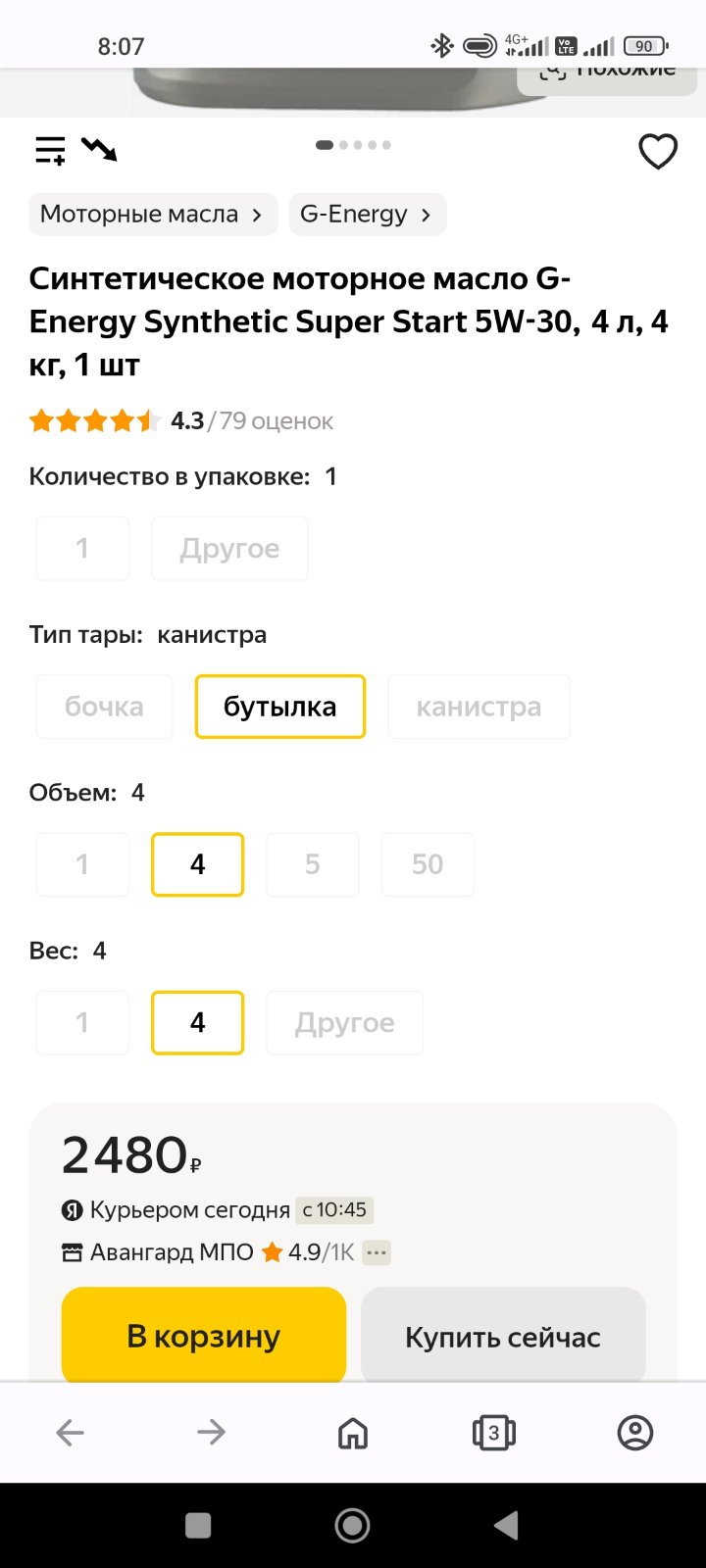Choose the 50 volume option
The width and height of the screenshot is (706, 1568).
click(428, 864)
